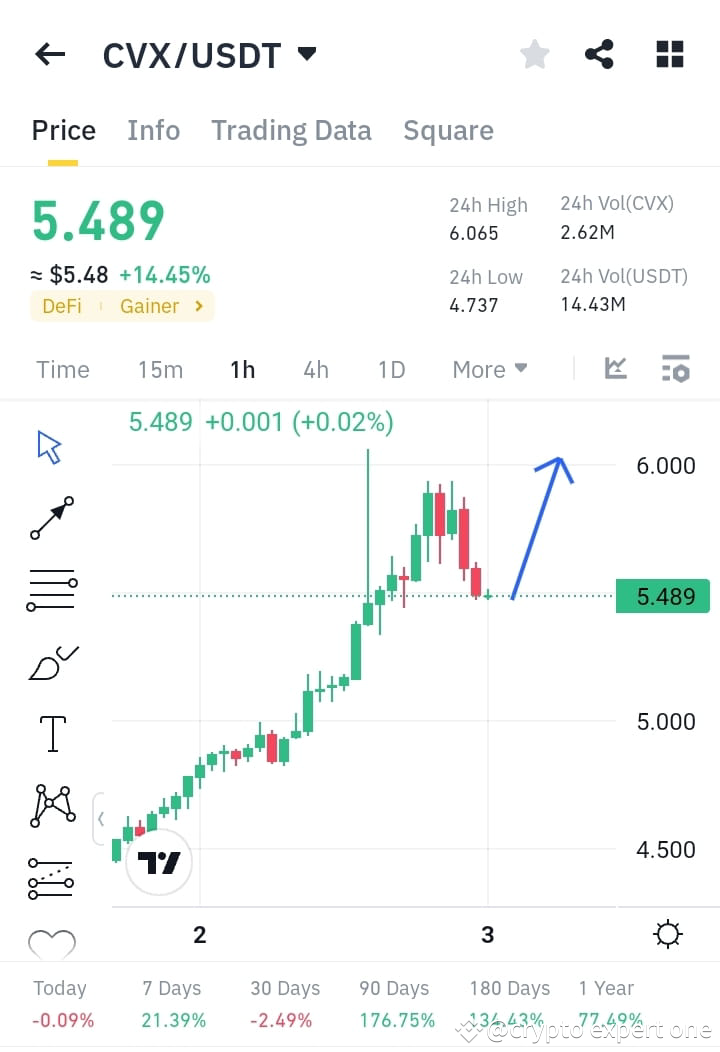Open the Gainer category chevron
Screen dimensions: 720x1052
(197, 306)
